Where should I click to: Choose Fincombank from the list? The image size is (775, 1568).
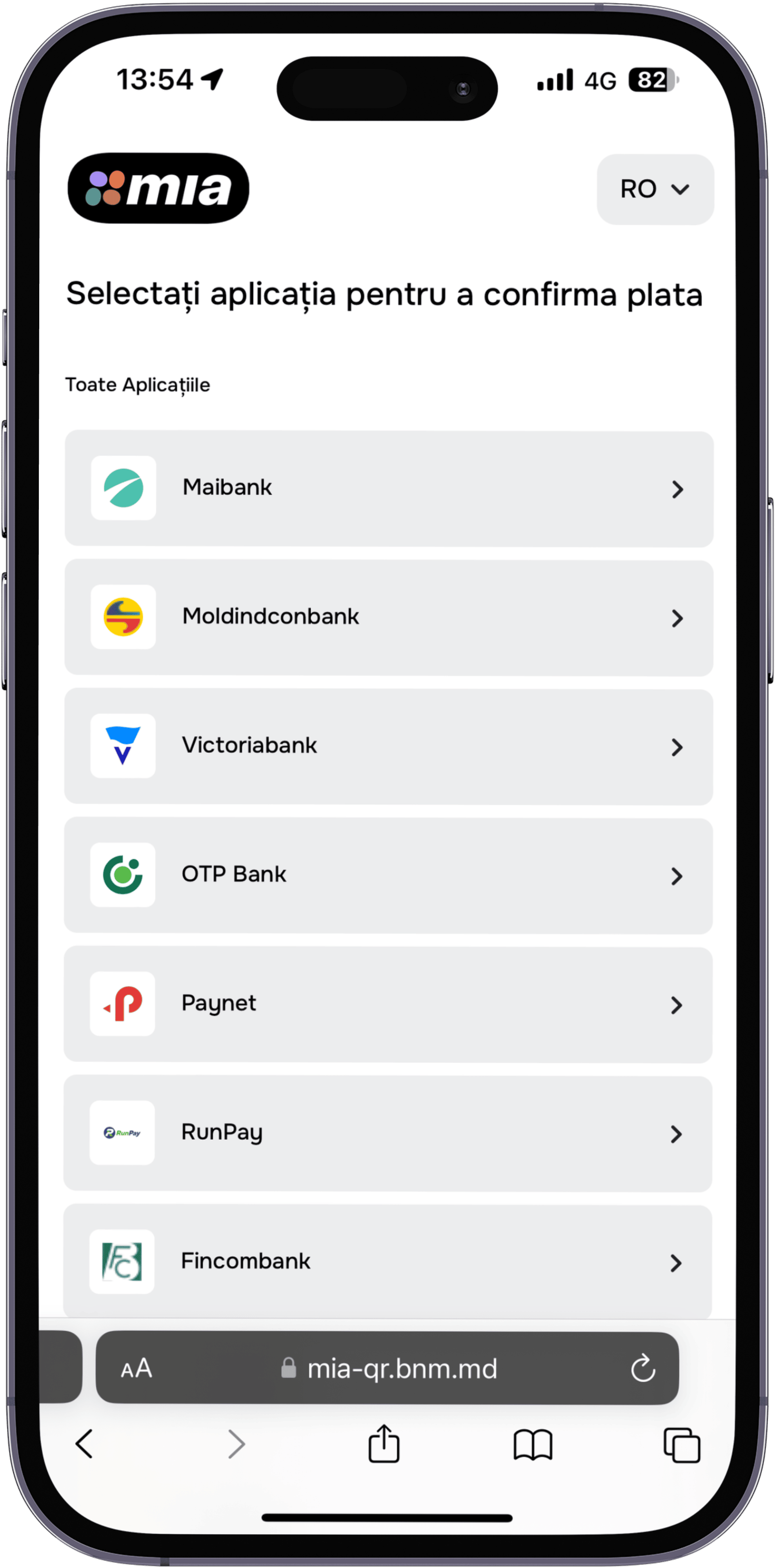388,1261
